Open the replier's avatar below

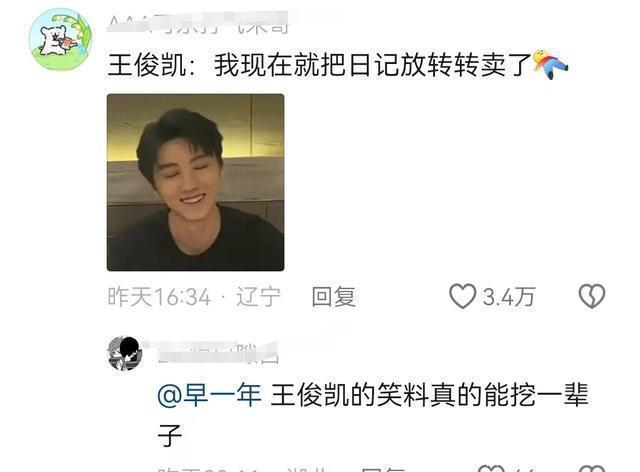(125, 353)
